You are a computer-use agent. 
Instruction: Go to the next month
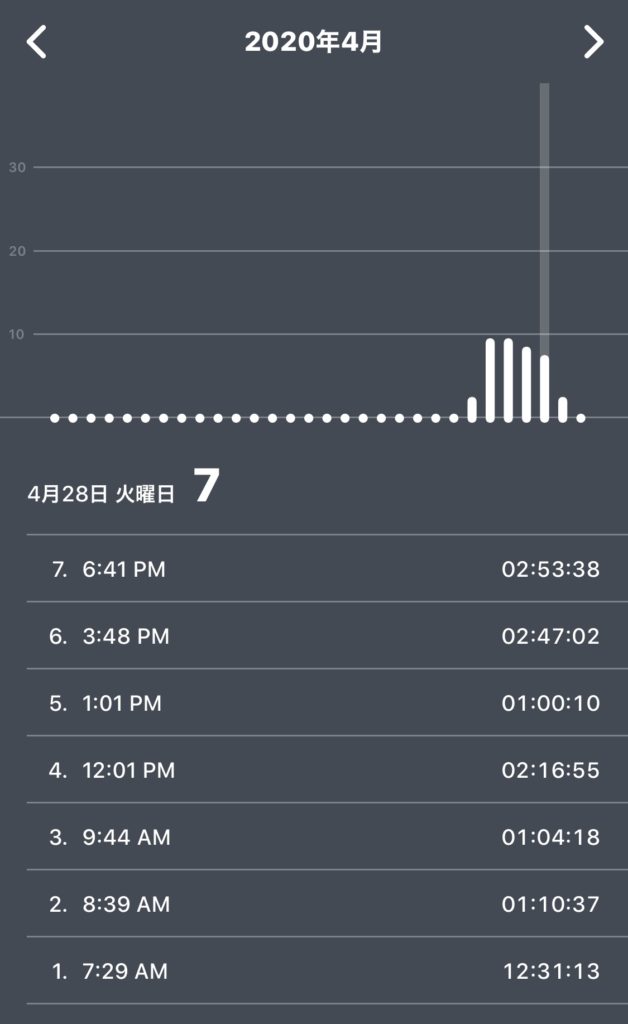pyautogui.click(x=593, y=42)
